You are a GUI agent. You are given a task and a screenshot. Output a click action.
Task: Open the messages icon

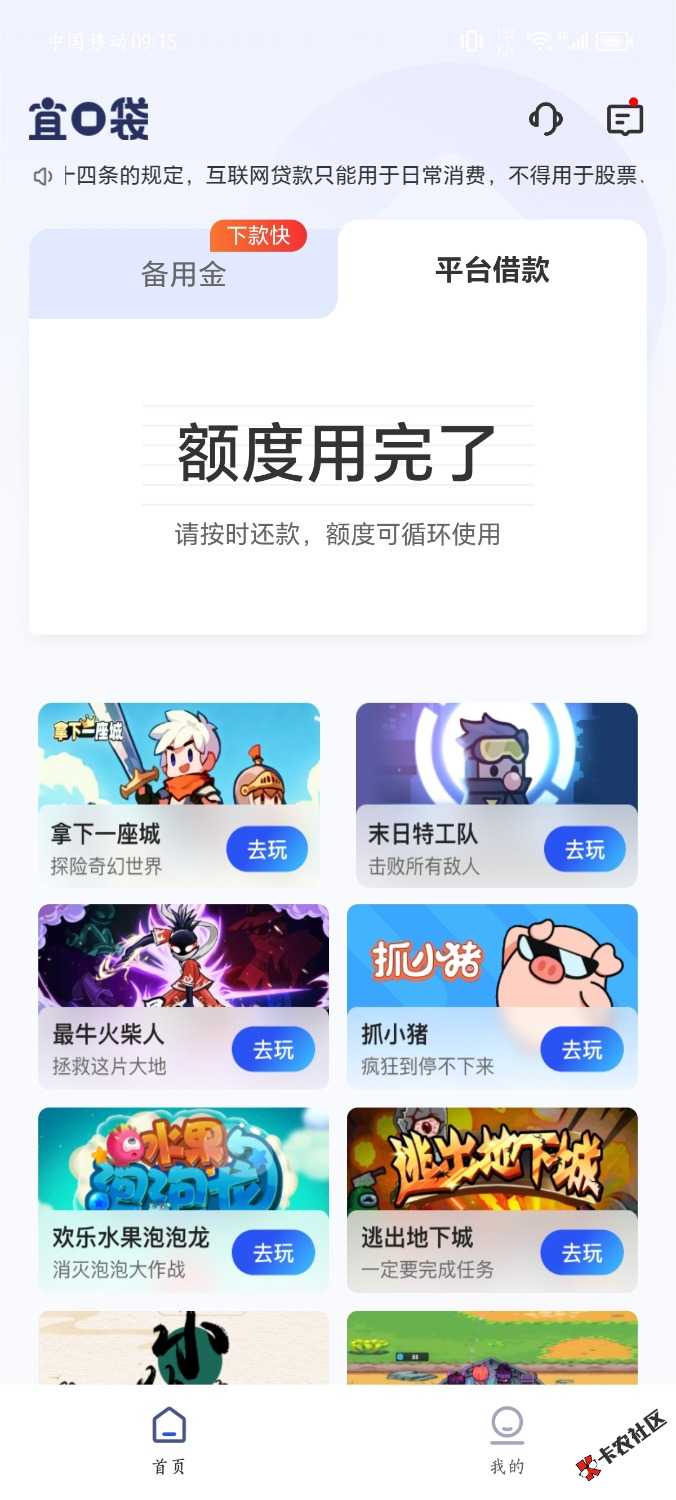pos(625,120)
